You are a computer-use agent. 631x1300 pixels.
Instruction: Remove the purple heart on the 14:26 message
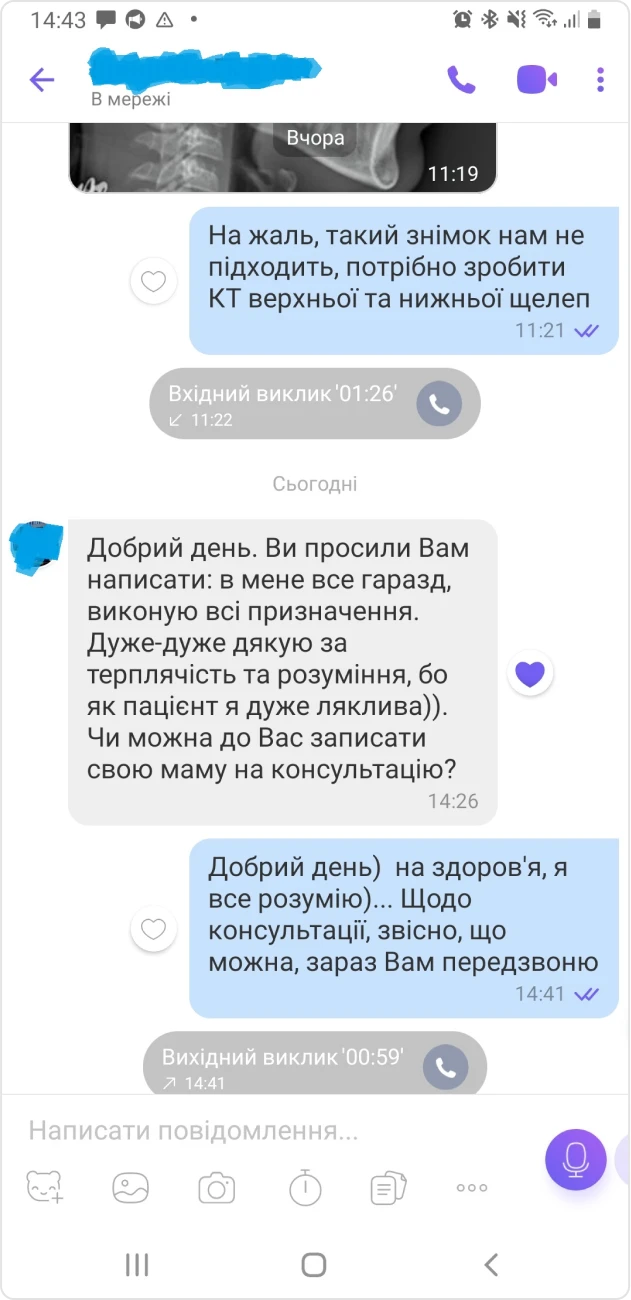click(x=530, y=674)
